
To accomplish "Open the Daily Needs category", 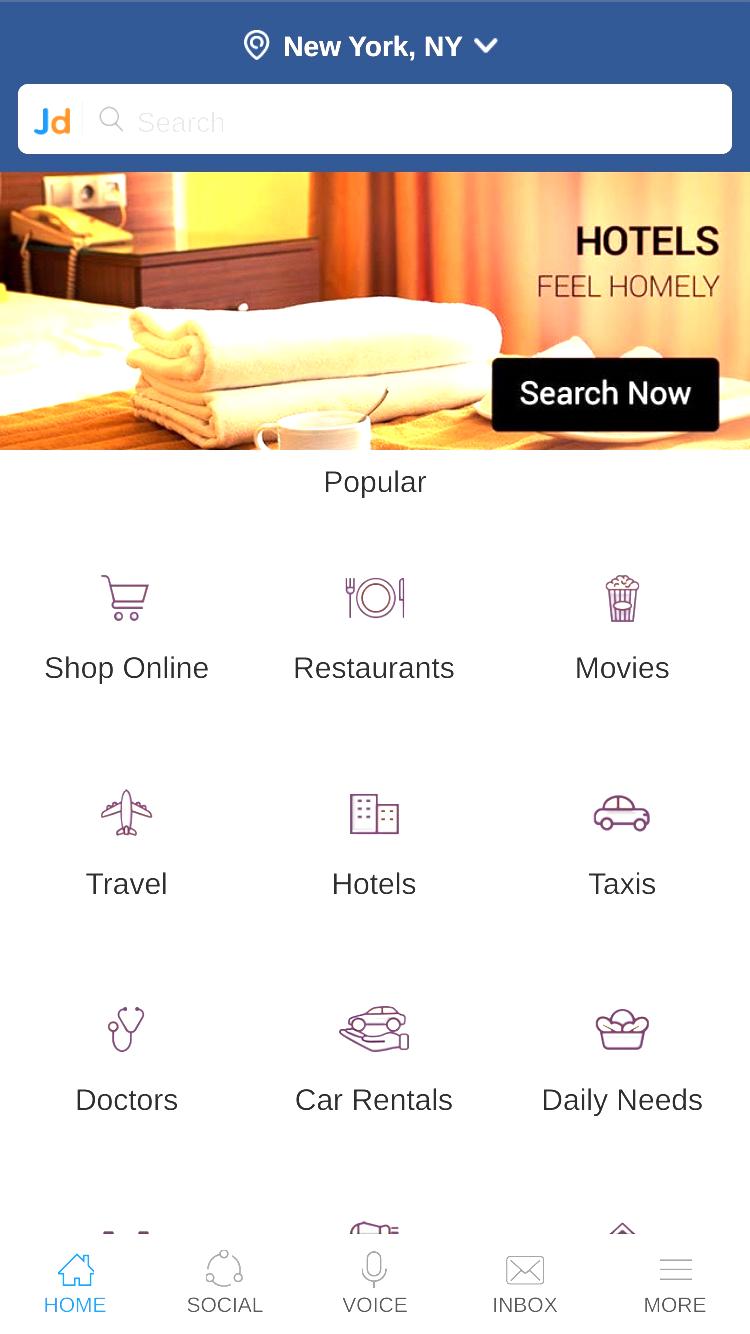I will click(622, 1062).
